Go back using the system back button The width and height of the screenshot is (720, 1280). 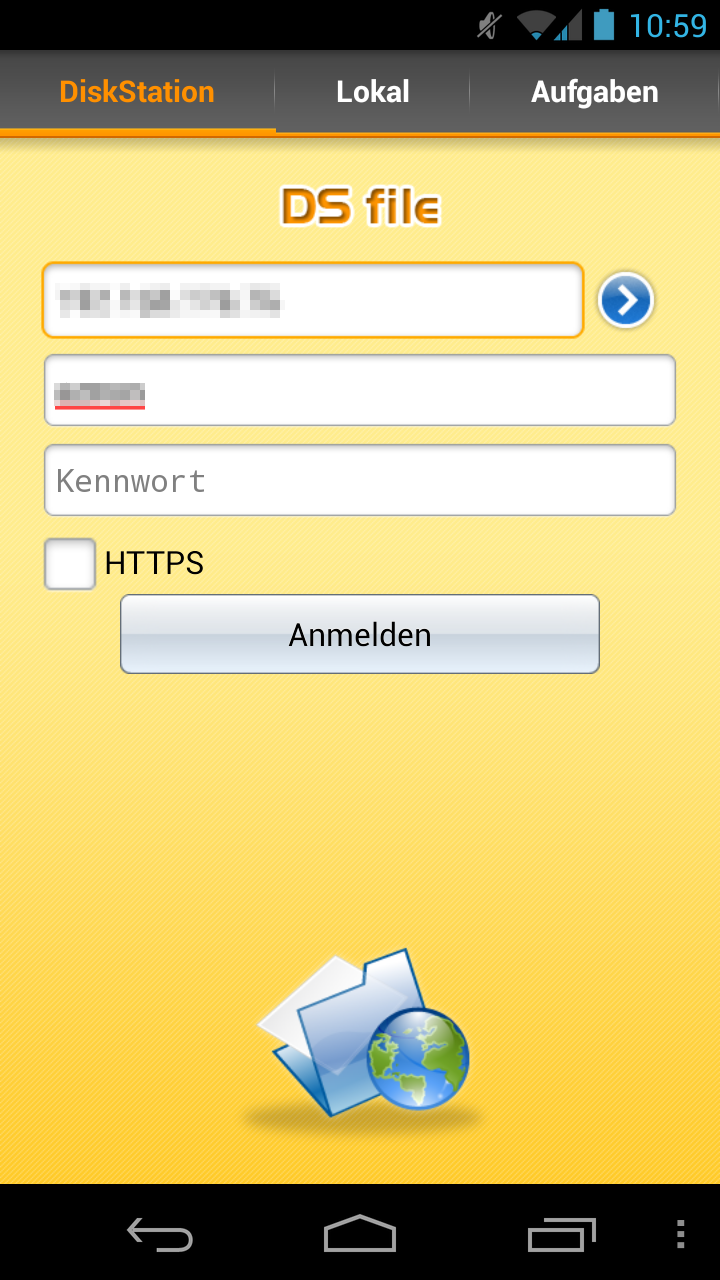[160, 1234]
